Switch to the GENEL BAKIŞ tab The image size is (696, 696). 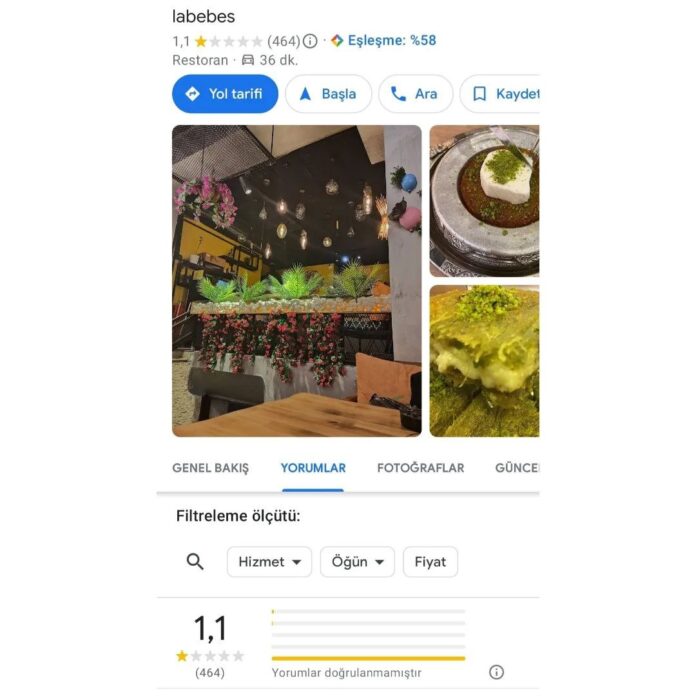pos(210,468)
